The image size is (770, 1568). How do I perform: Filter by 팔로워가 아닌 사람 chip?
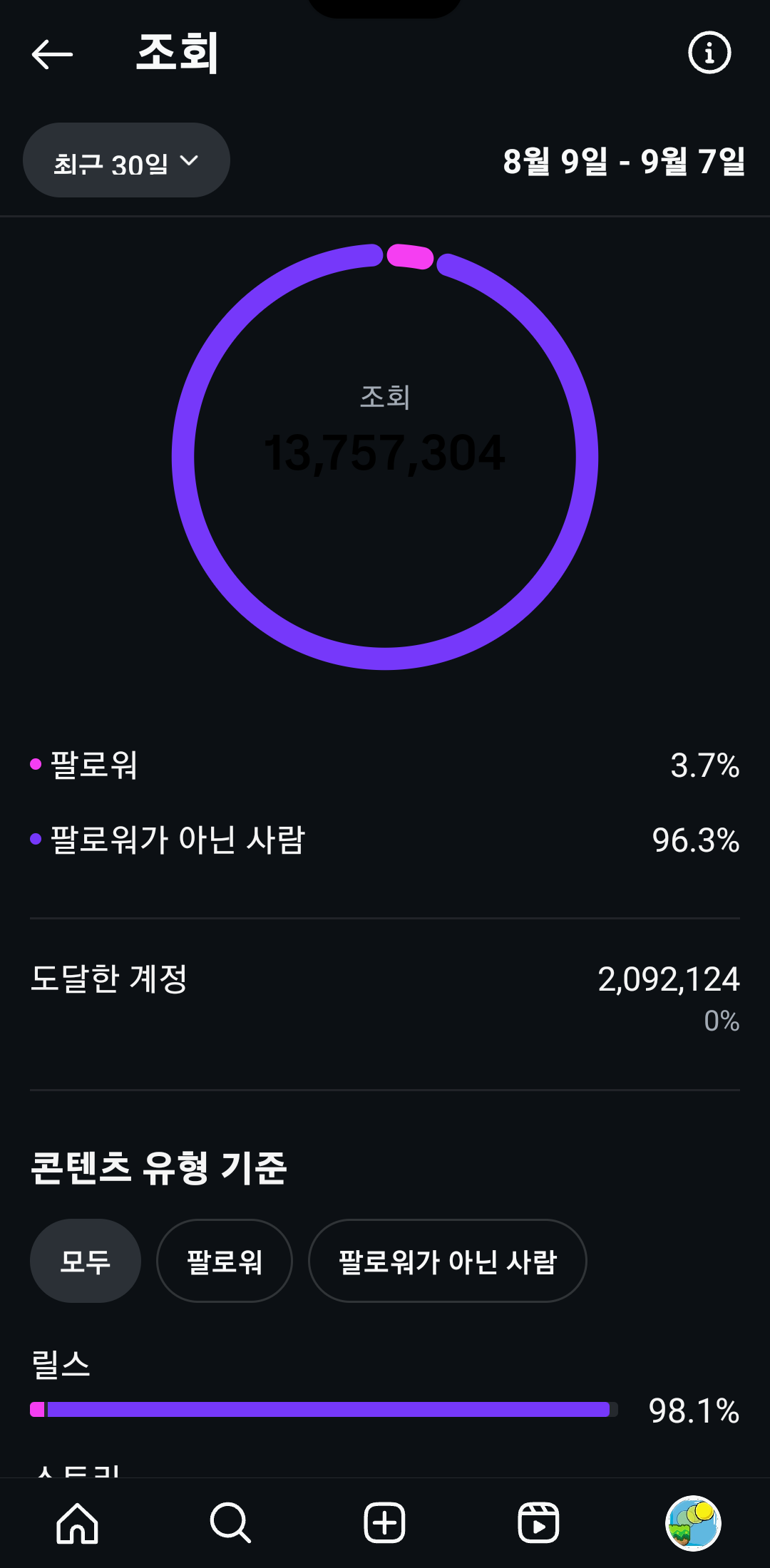tap(448, 1261)
